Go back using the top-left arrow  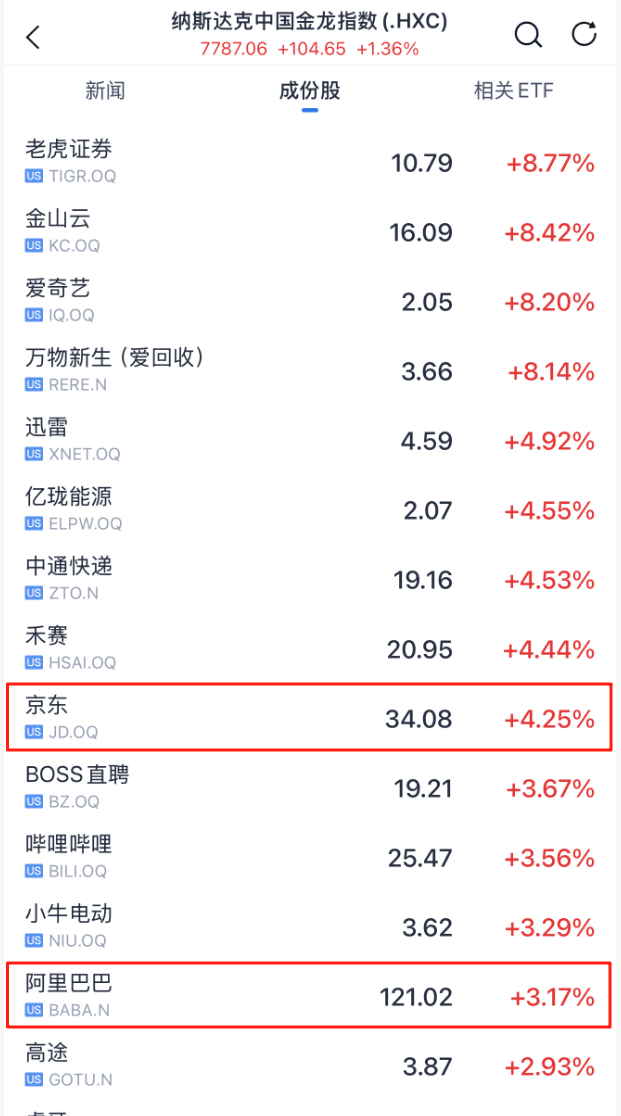(x=33, y=37)
